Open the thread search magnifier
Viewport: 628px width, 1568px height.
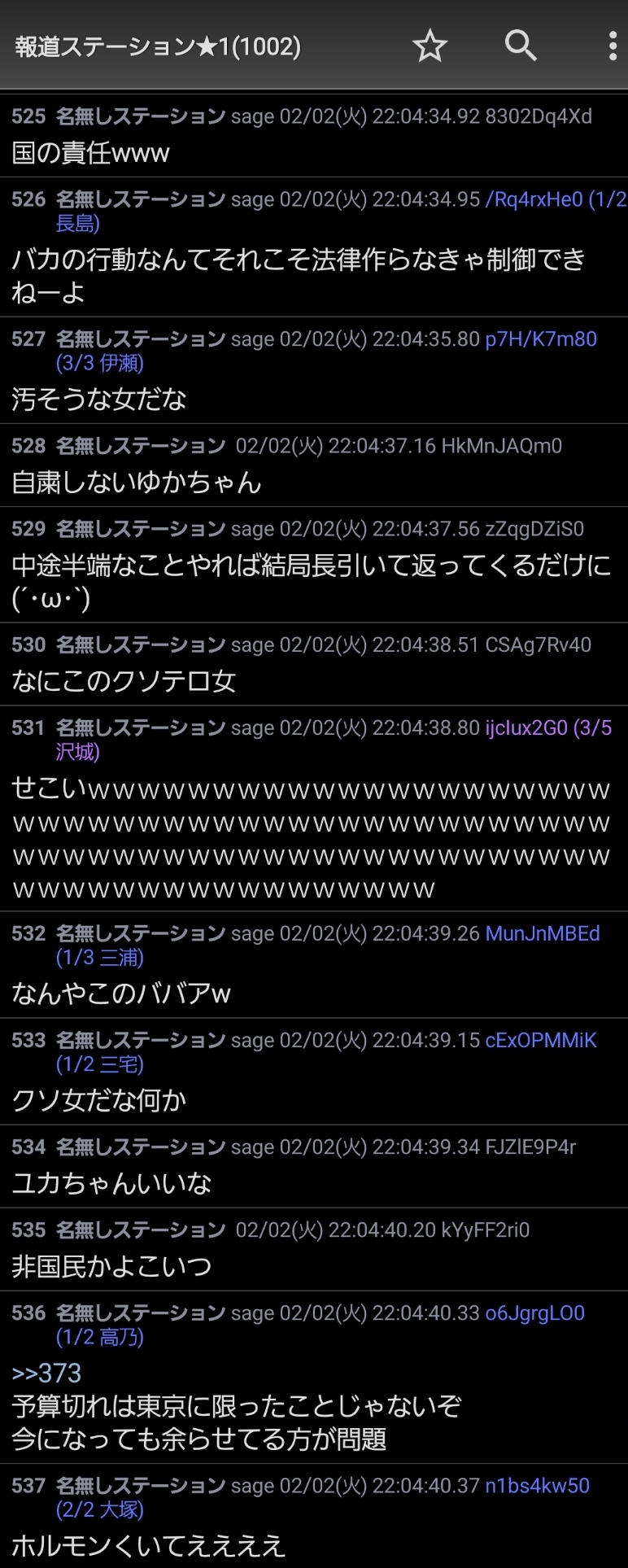(520, 46)
